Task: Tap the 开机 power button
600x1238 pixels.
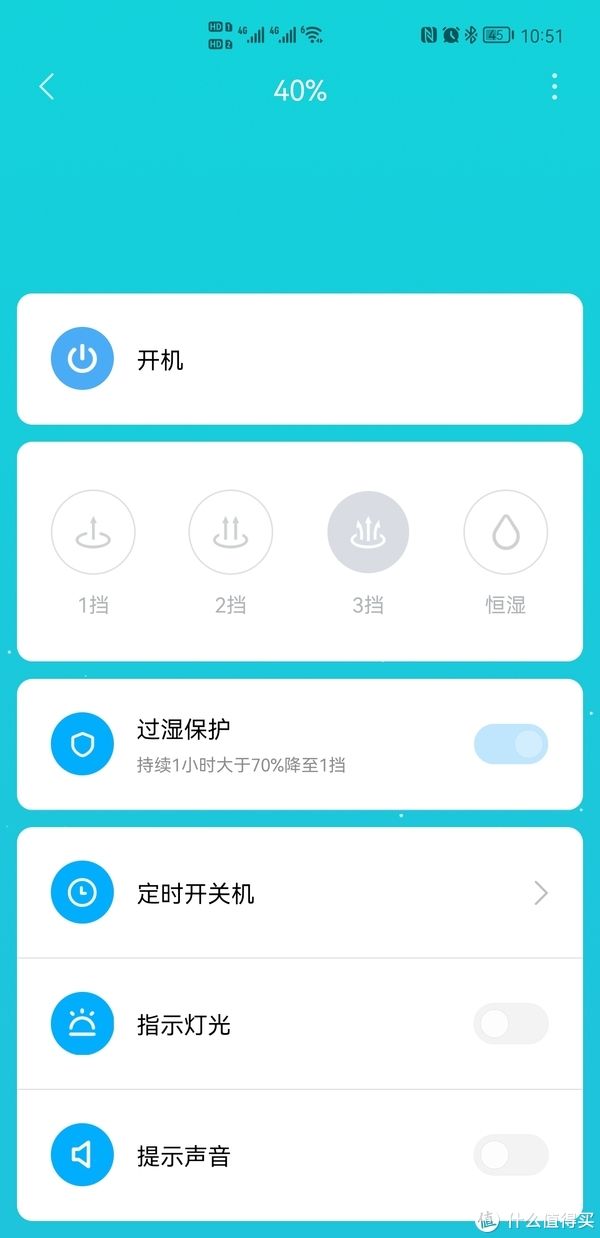Action: pos(82,359)
